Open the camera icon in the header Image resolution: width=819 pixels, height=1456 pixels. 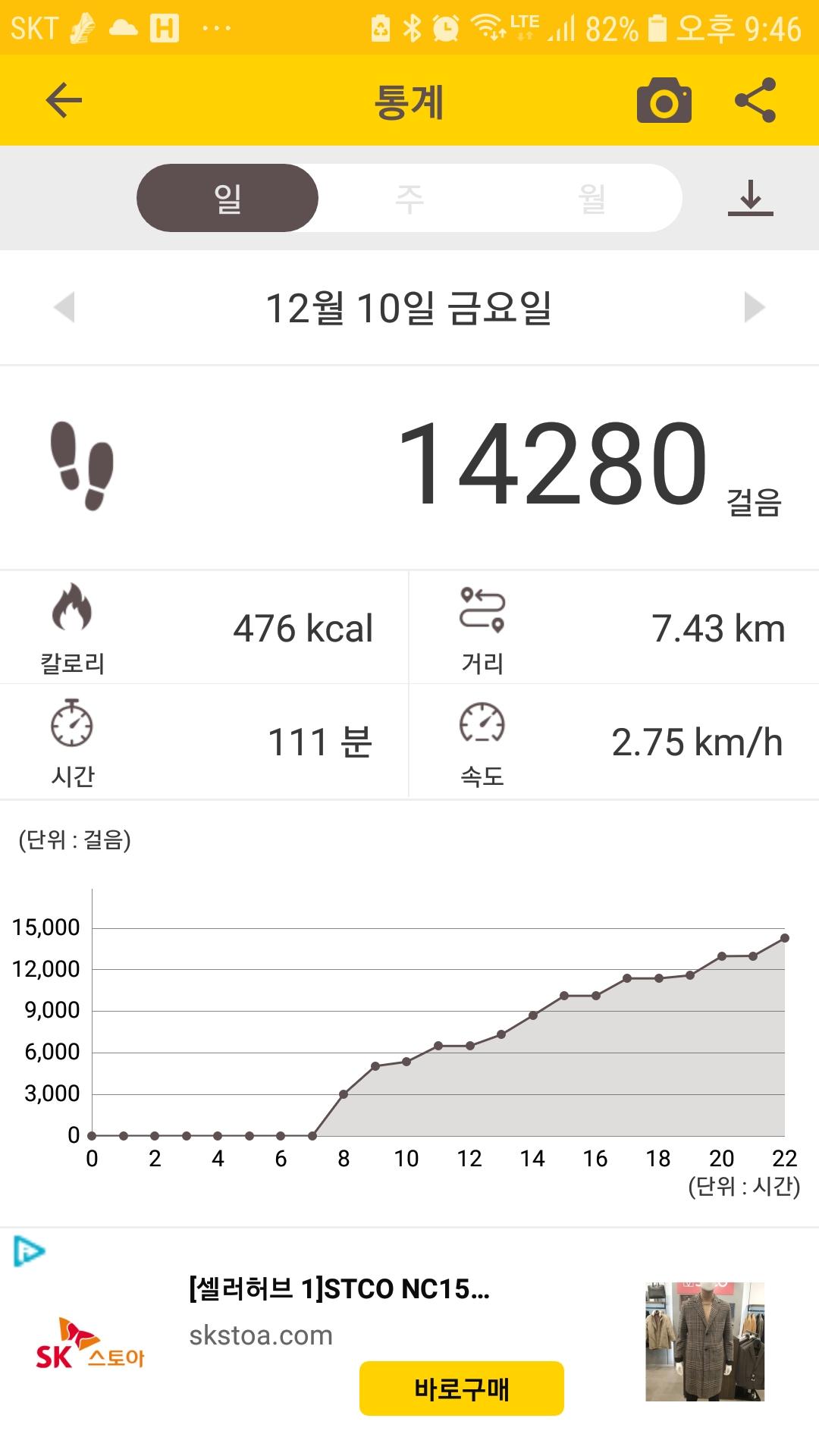point(664,101)
